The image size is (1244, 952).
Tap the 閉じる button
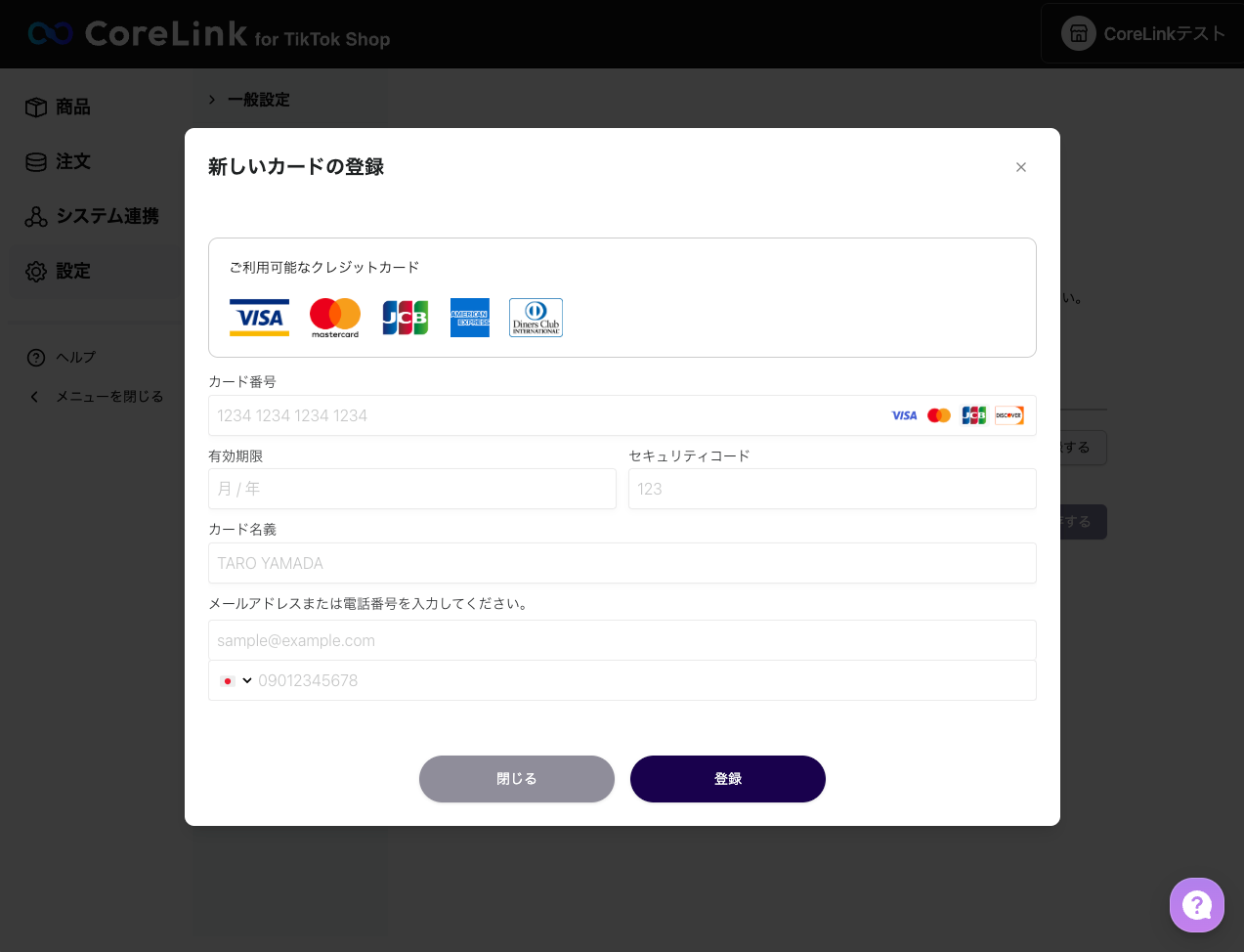517,779
